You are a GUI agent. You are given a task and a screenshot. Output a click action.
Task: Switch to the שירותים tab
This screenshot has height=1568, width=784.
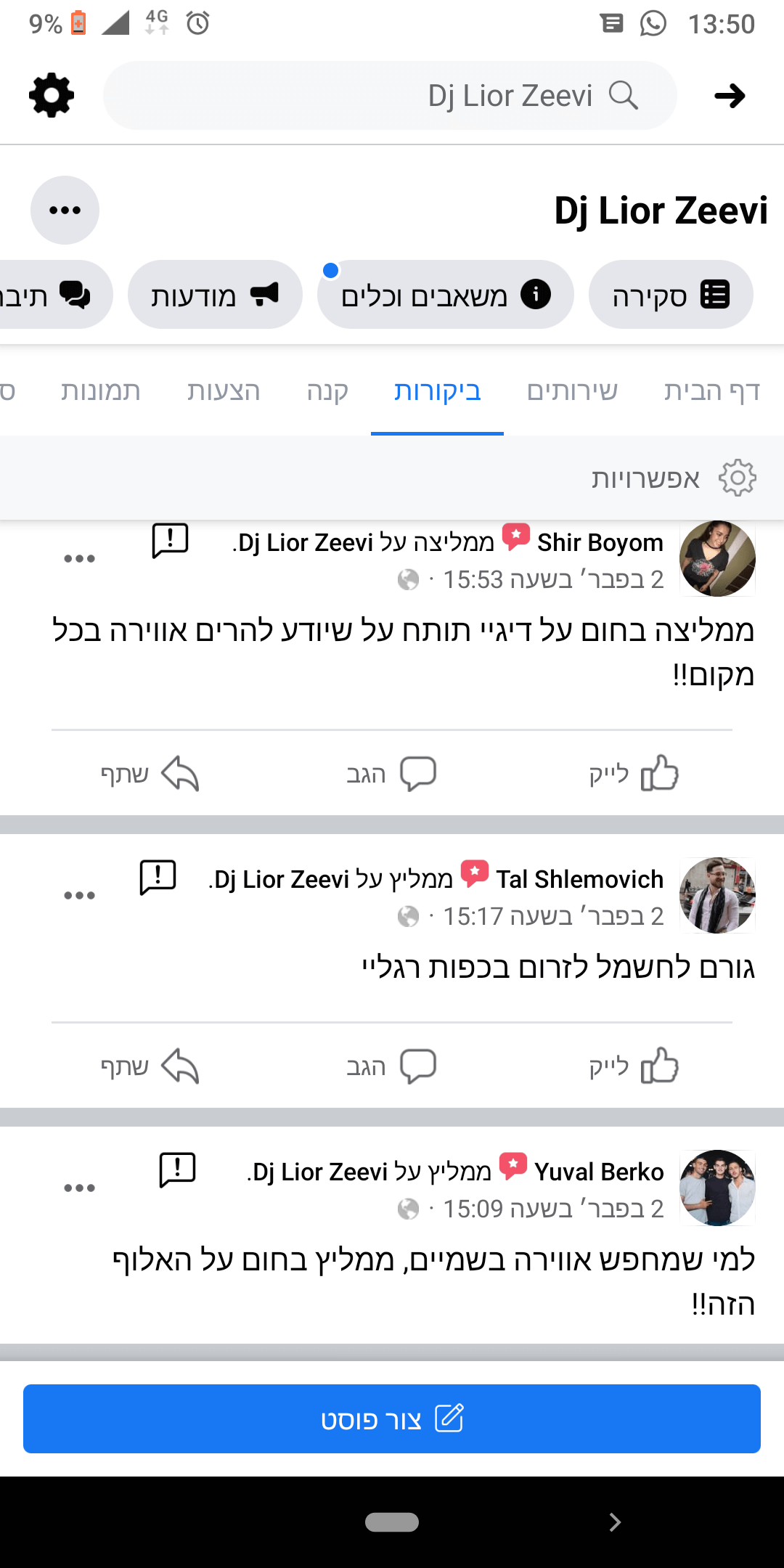point(572,391)
